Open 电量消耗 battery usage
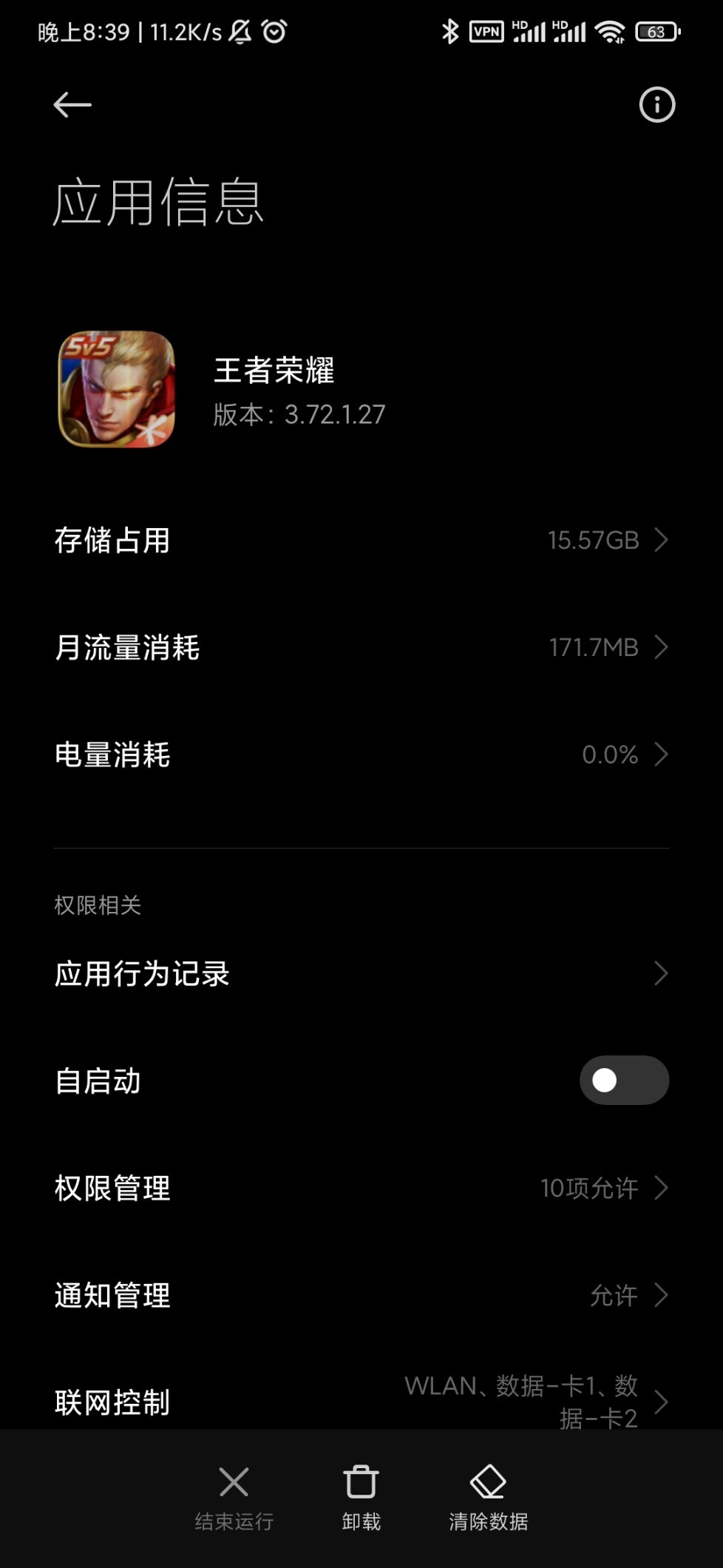Screen dimensions: 723x1568 [361, 755]
